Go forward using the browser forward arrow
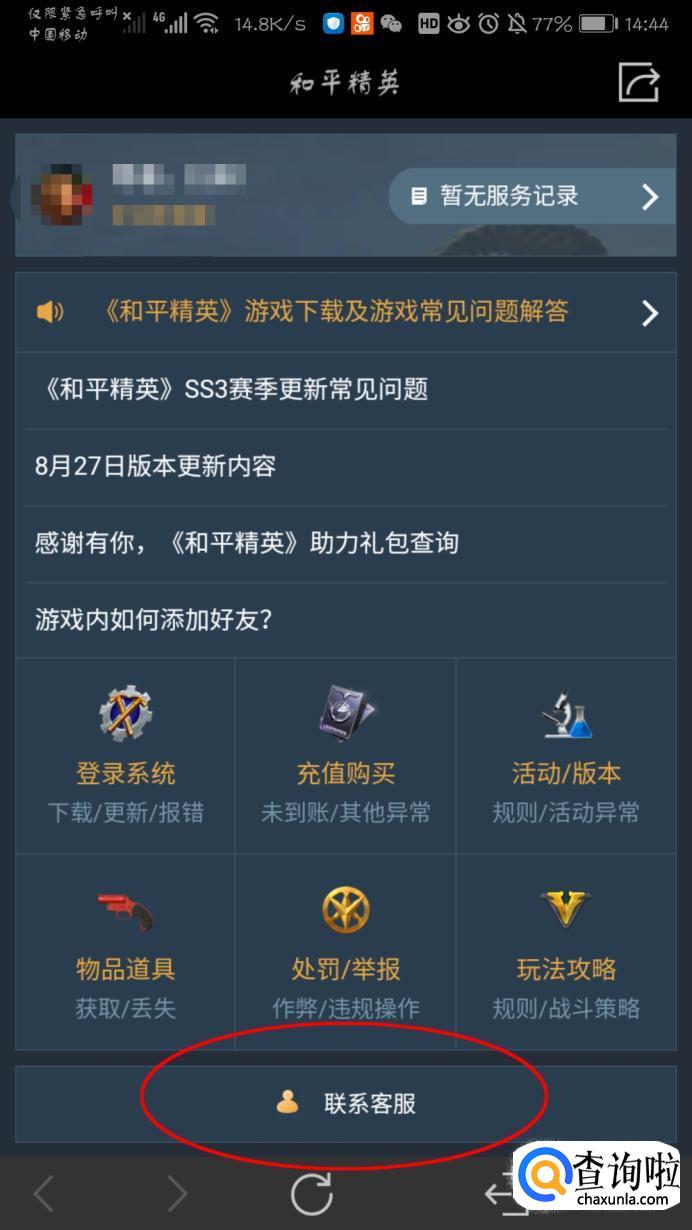692x1230 pixels. [177, 1194]
